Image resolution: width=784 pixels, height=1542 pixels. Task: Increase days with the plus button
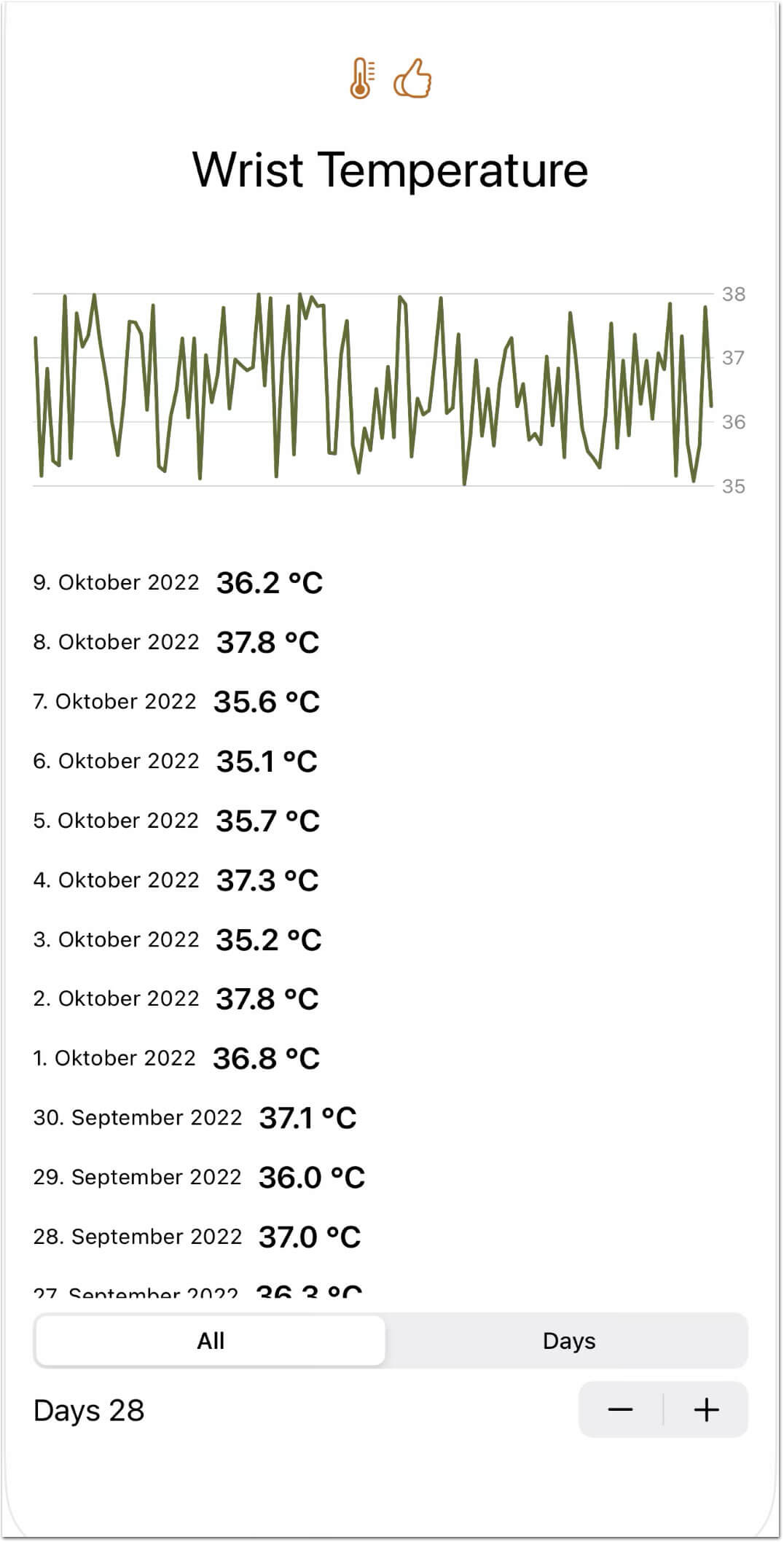coord(706,1410)
